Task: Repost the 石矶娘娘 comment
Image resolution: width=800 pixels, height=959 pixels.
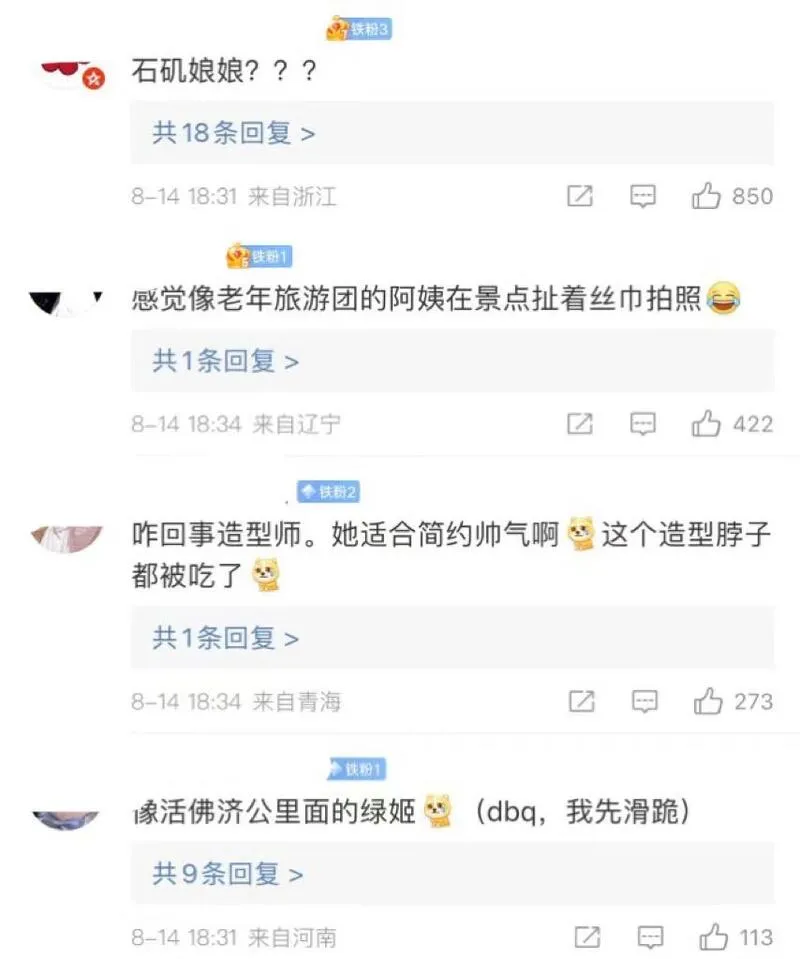Action: point(580,196)
